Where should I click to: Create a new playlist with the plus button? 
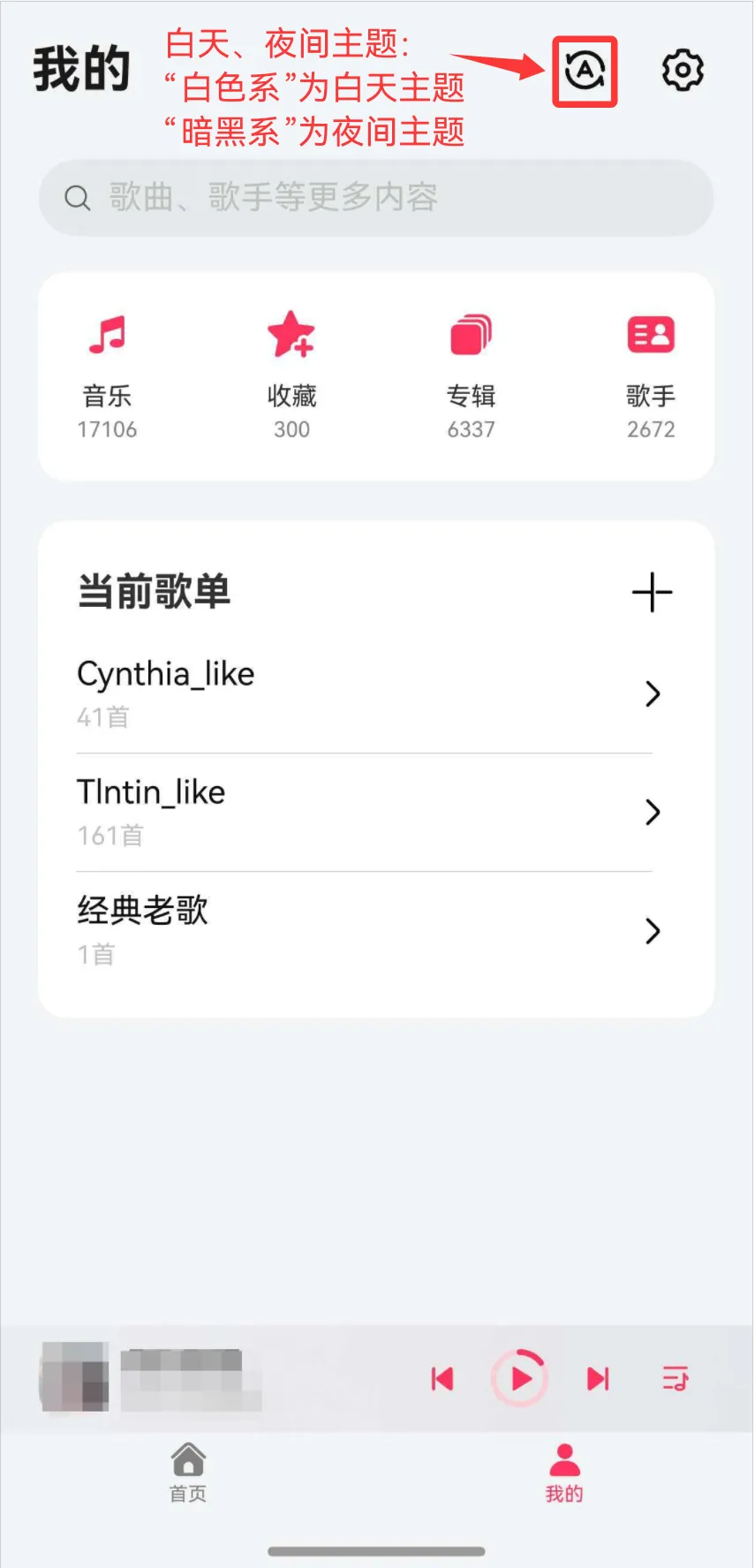pyautogui.click(x=653, y=593)
